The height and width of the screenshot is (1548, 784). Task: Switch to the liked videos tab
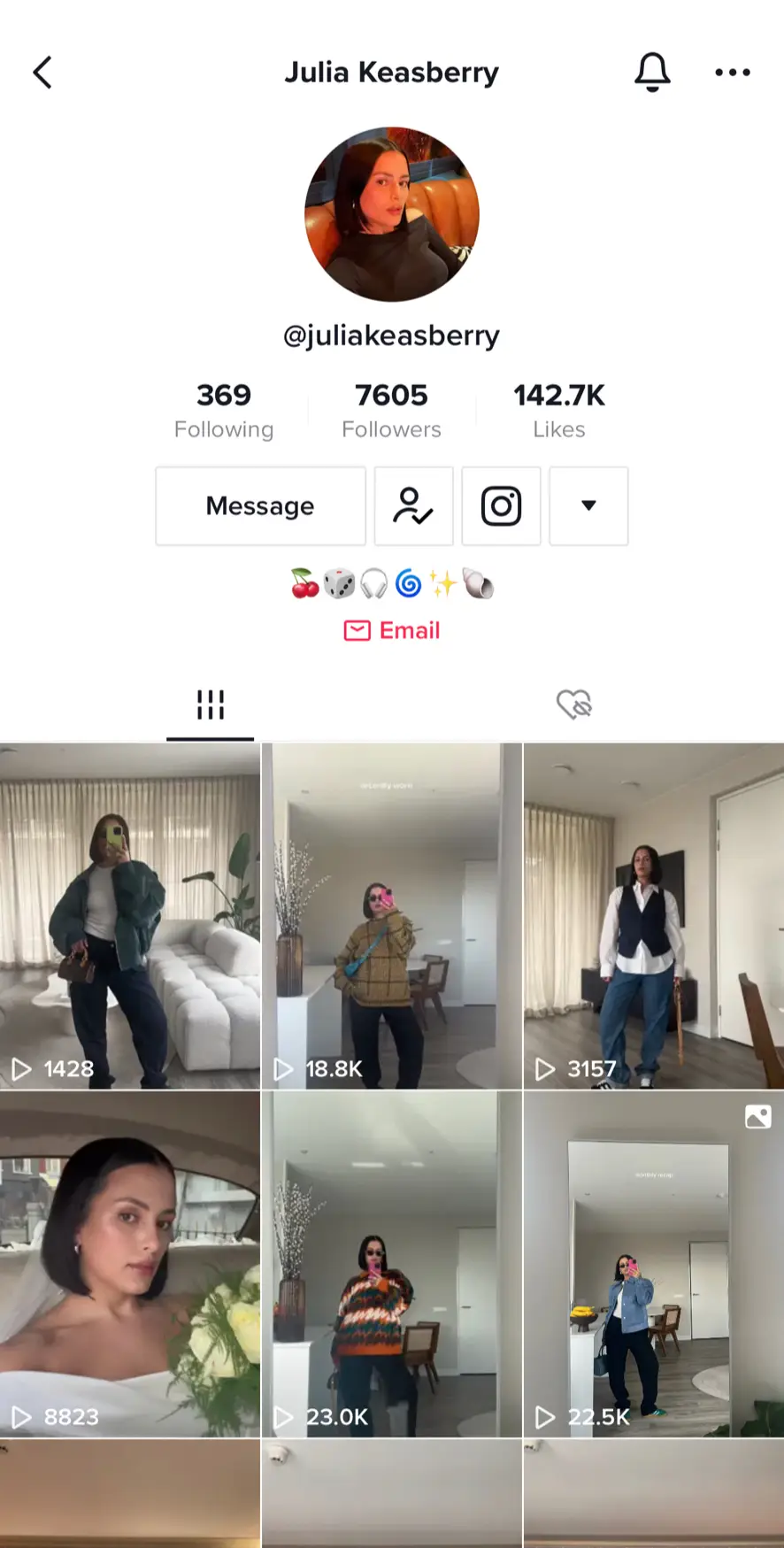point(573,705)
